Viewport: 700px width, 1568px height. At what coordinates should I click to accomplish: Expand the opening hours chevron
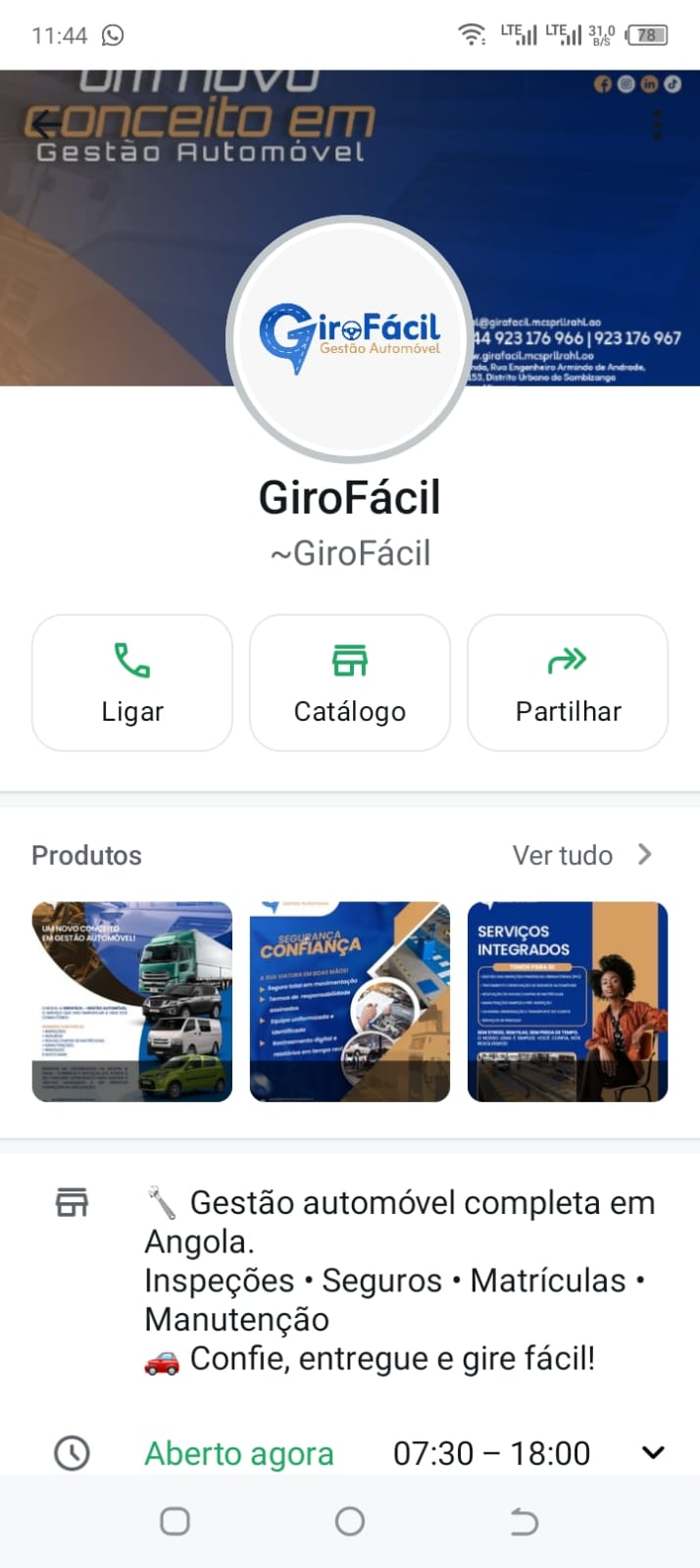653,1452
